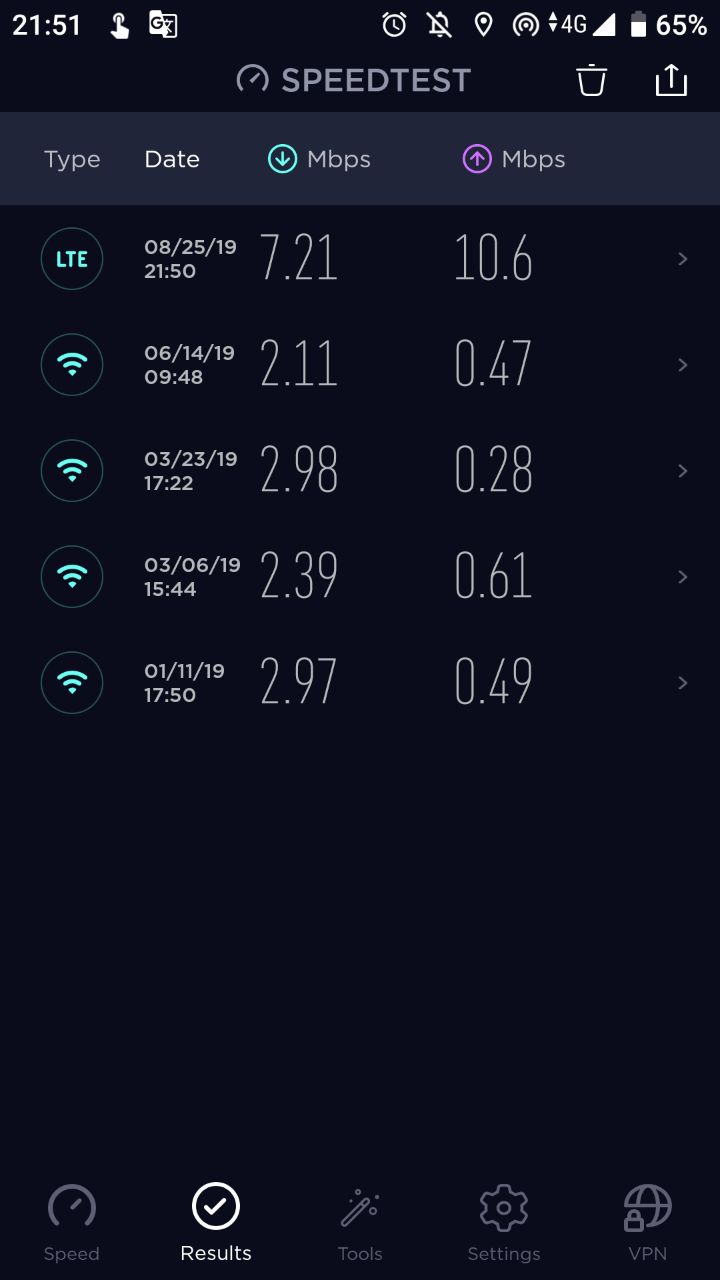
Task: Open the 01/11/19 test result
Action: point(360,683)
